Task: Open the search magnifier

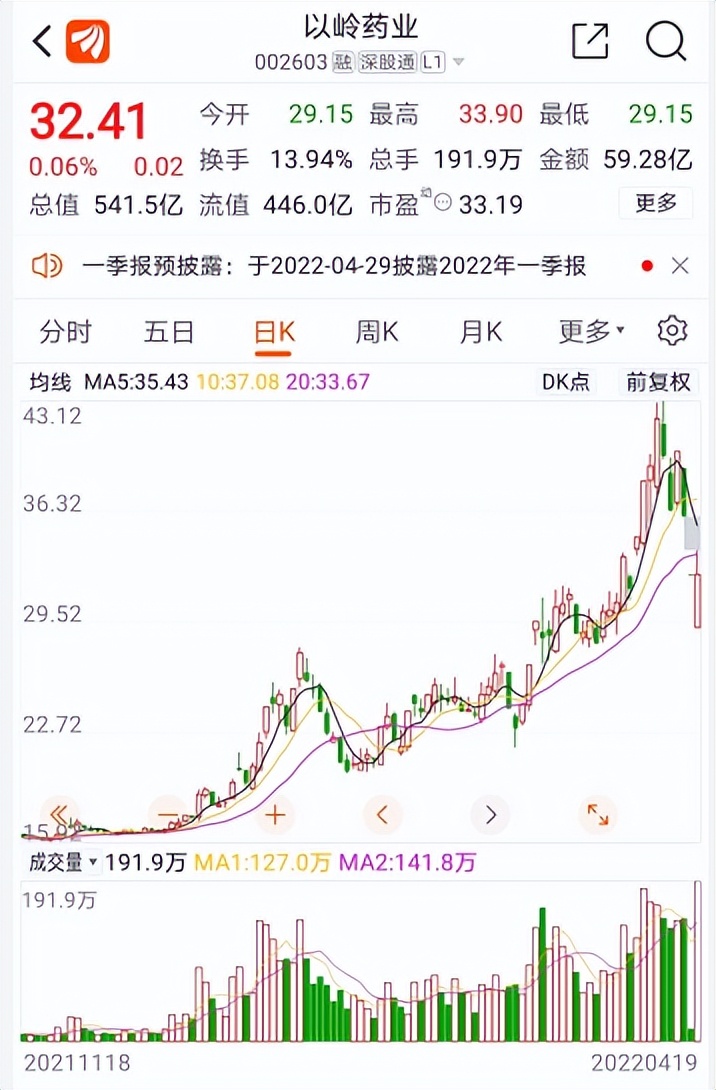Action: pyautogui.click(x=666, y=41)
